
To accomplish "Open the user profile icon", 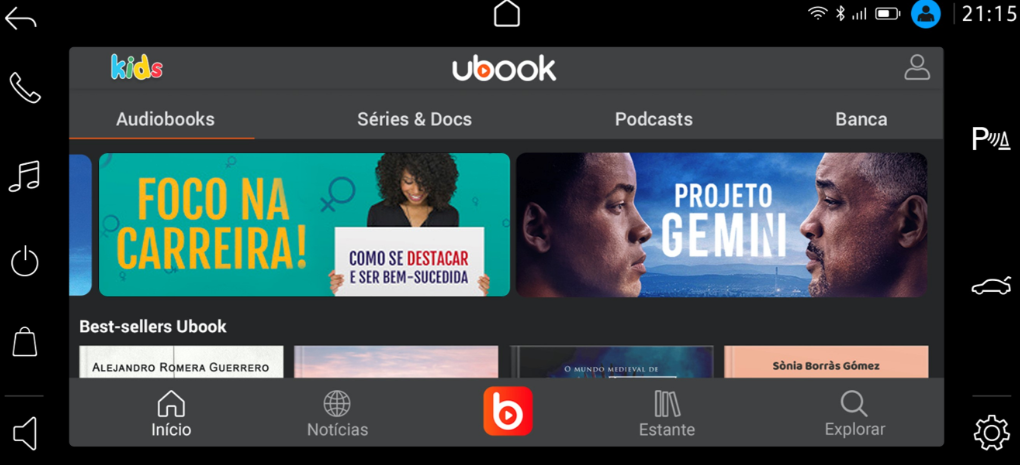I will 916,67.
